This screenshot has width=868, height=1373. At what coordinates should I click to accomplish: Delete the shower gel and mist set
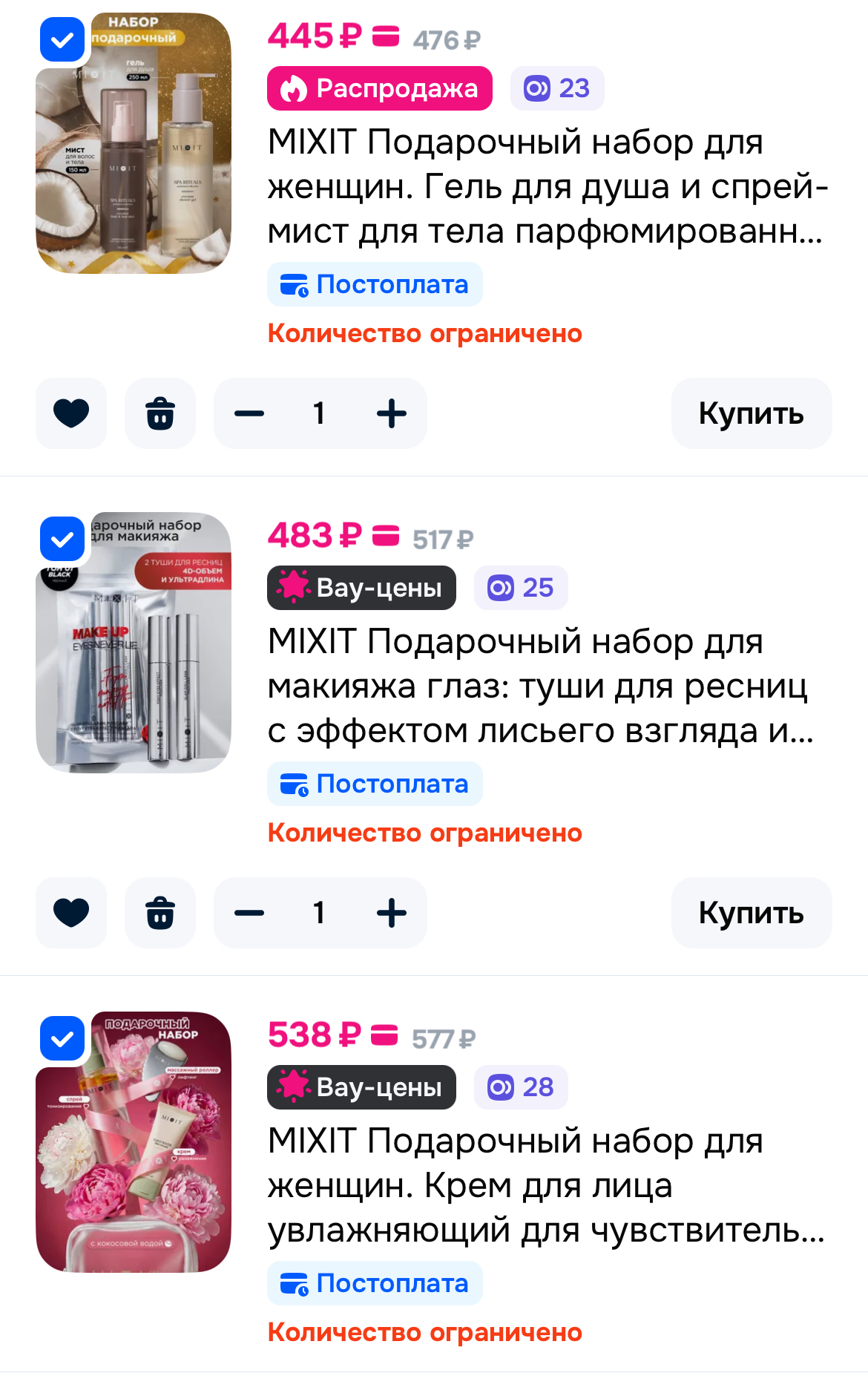click(160, 413)
